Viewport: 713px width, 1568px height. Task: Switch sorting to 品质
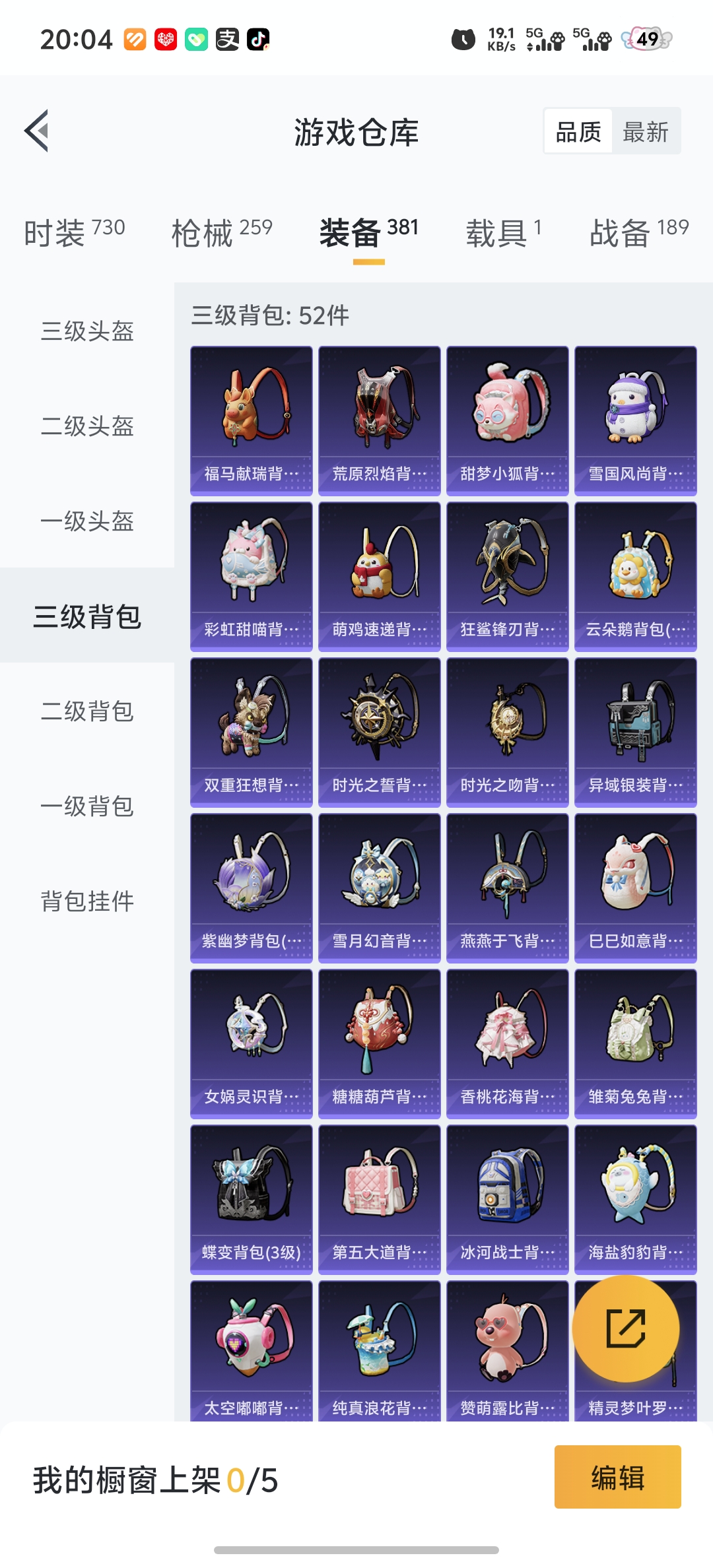click(x=577, y=131)
